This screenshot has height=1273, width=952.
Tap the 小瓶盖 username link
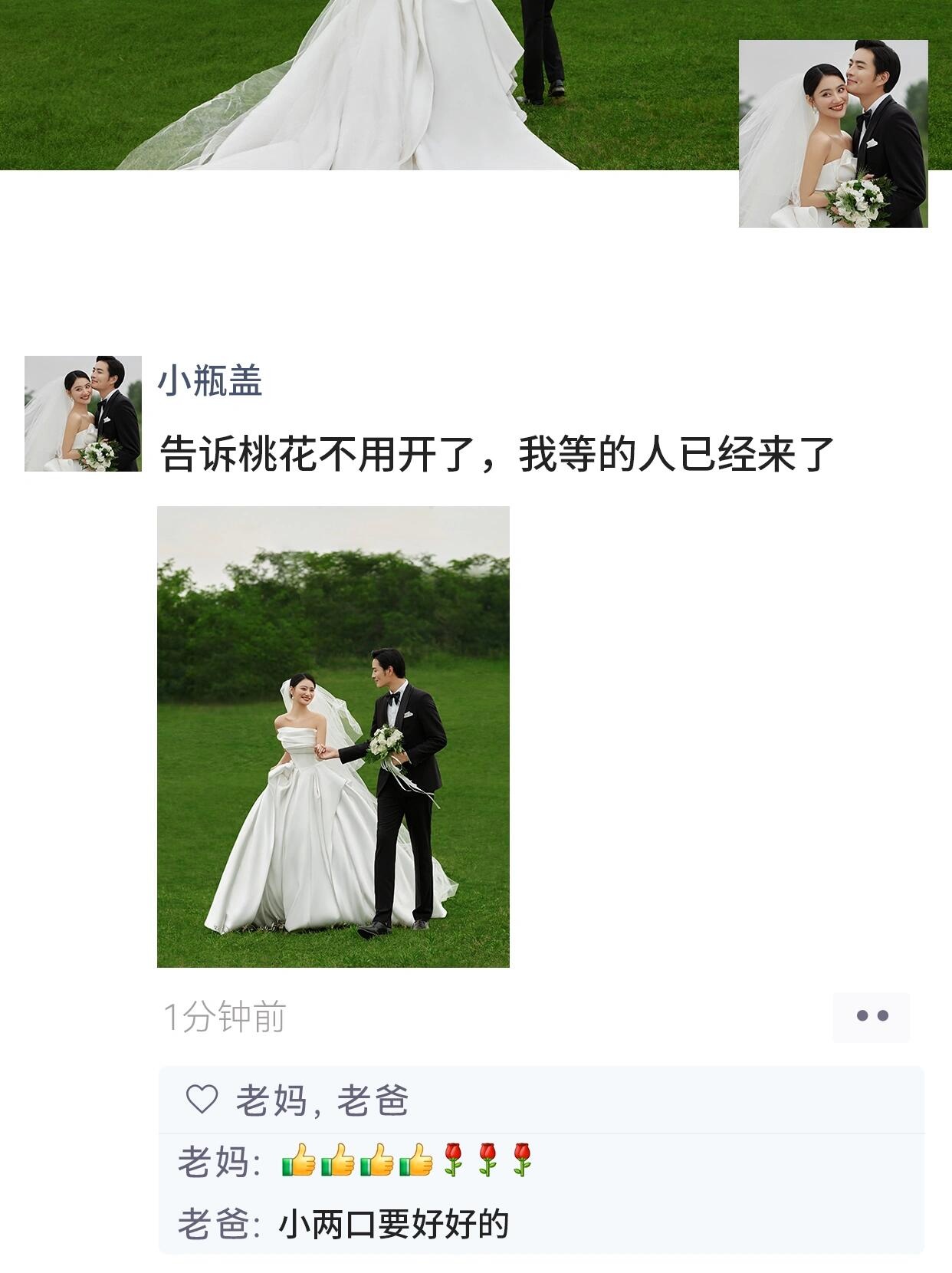pyautogui.click(x=210, y=381)
